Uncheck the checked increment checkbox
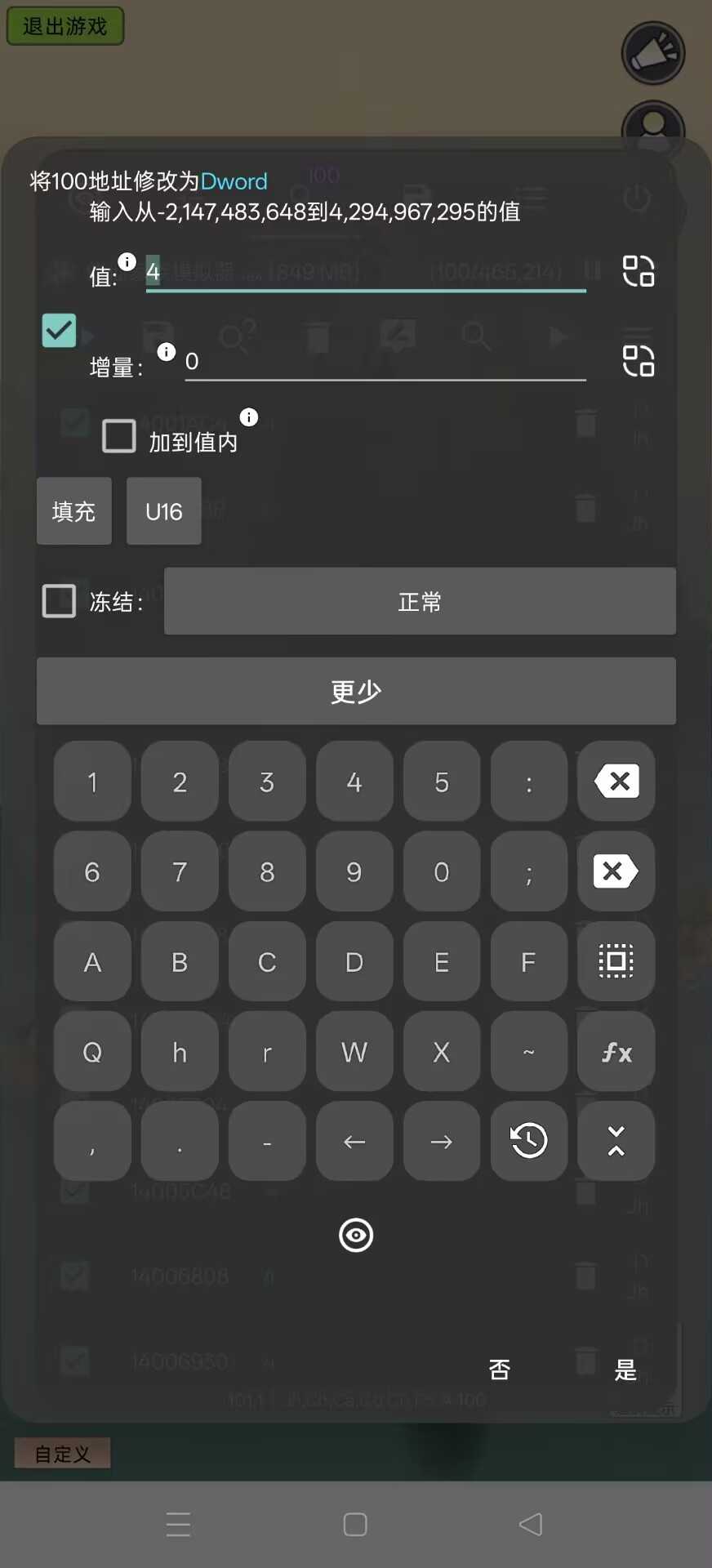Image resolution: width=712 pixels, height=1568 pixels. [59, 331]
